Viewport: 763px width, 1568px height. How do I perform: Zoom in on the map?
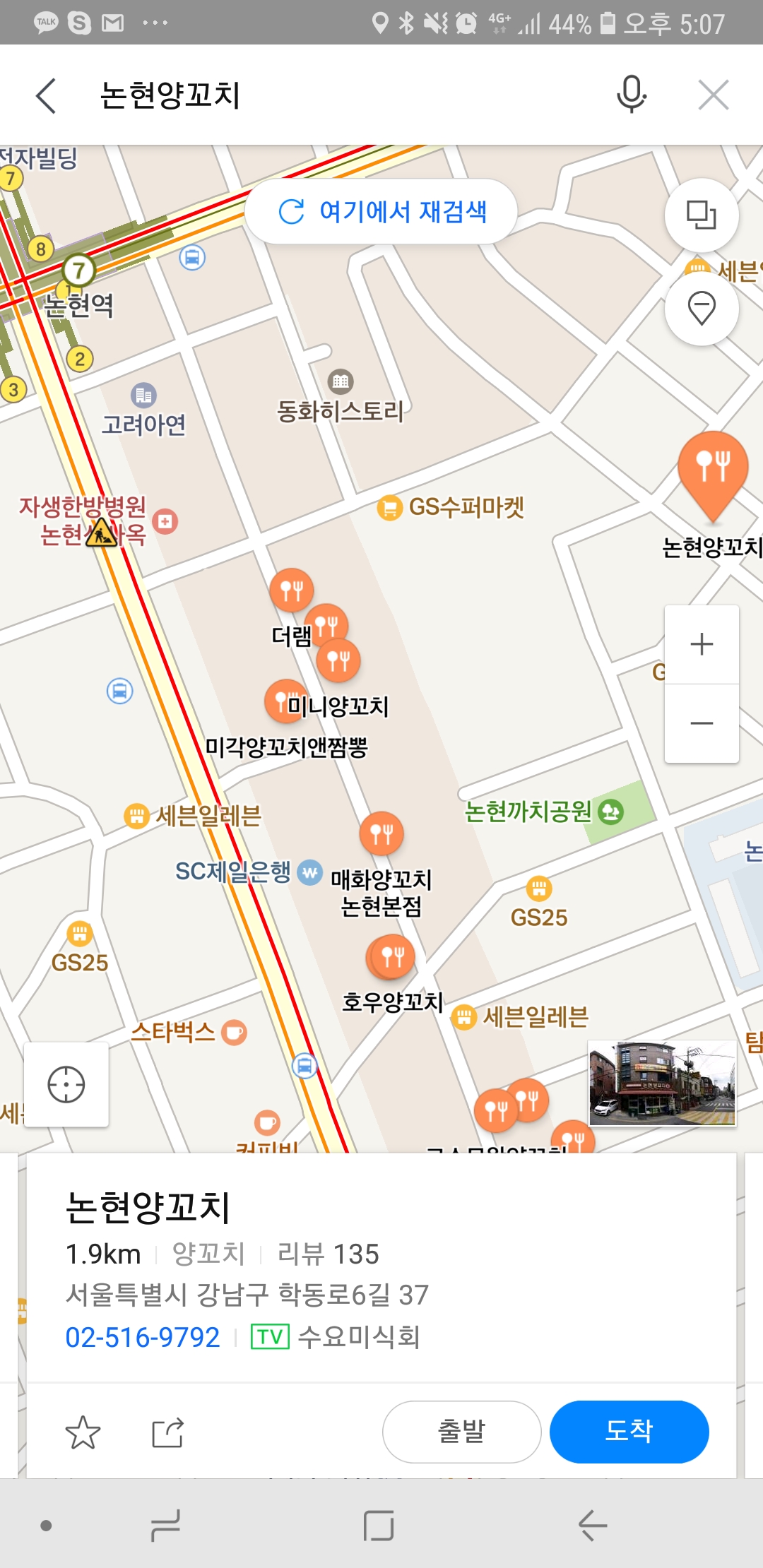pos(702,644)
